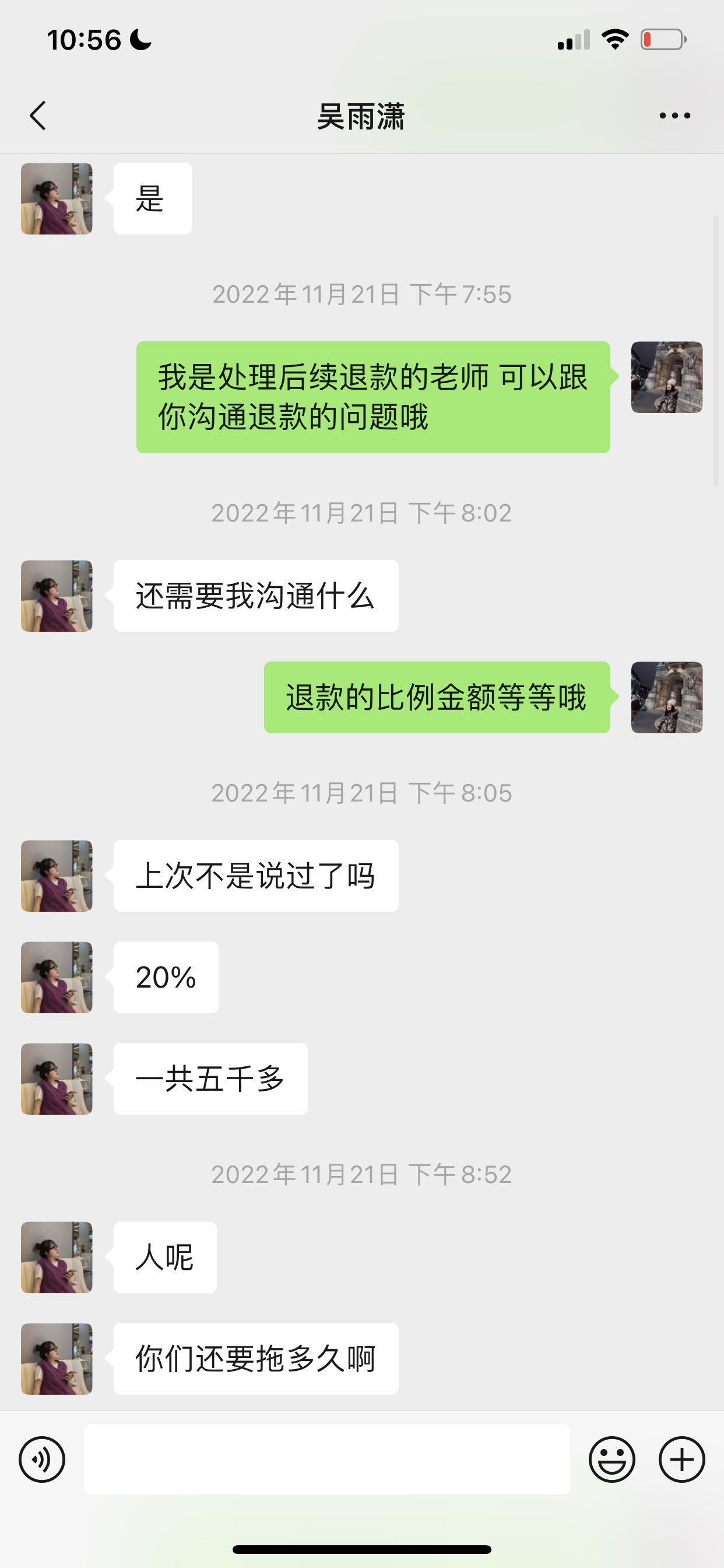Tap my avatar beside "退款的比例金额等等哦"
This screenshot has height=1568, width=724.
click(x=667, y=697)
